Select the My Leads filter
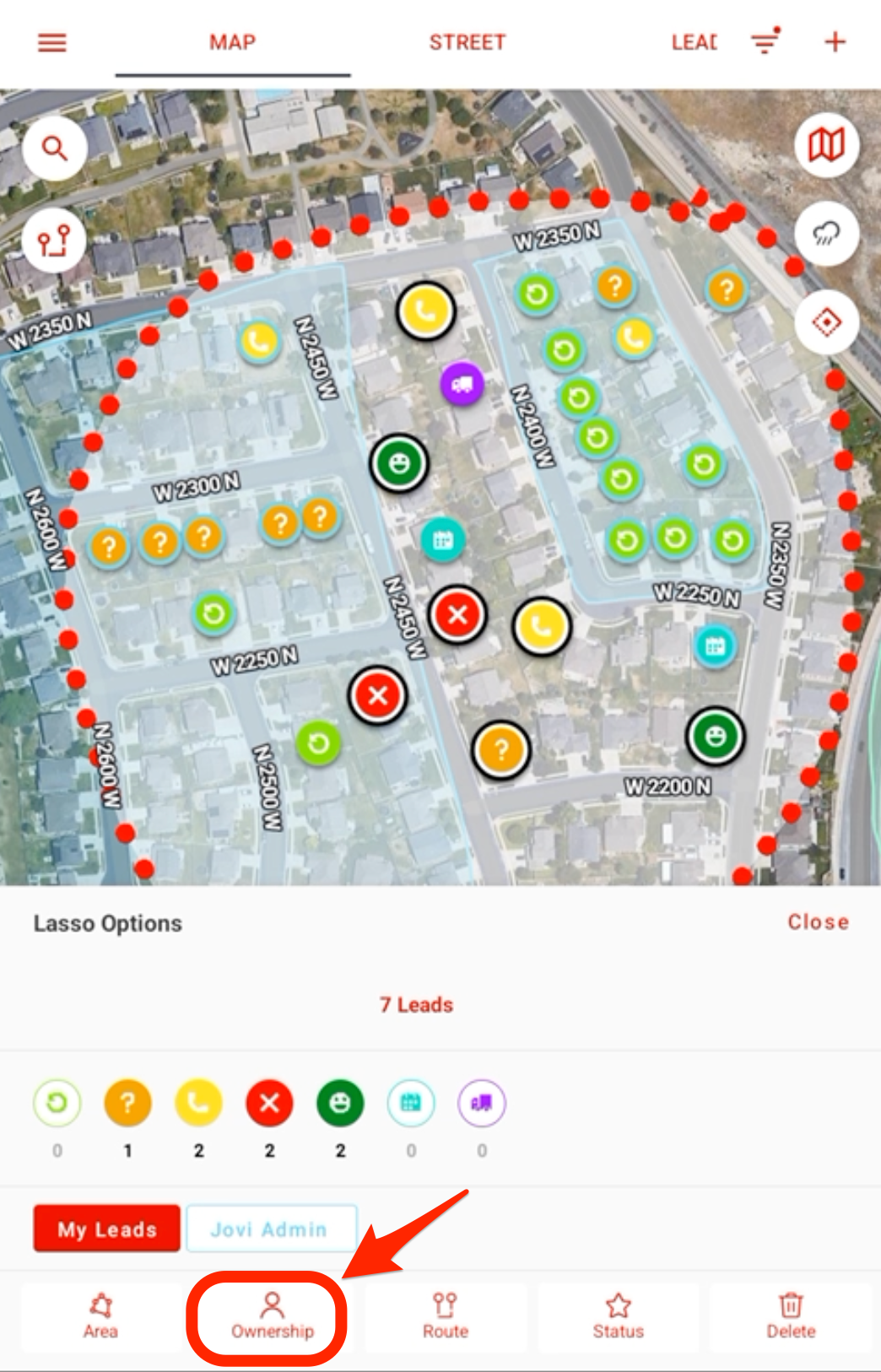881x1372 pixels. click(107, 1229)
